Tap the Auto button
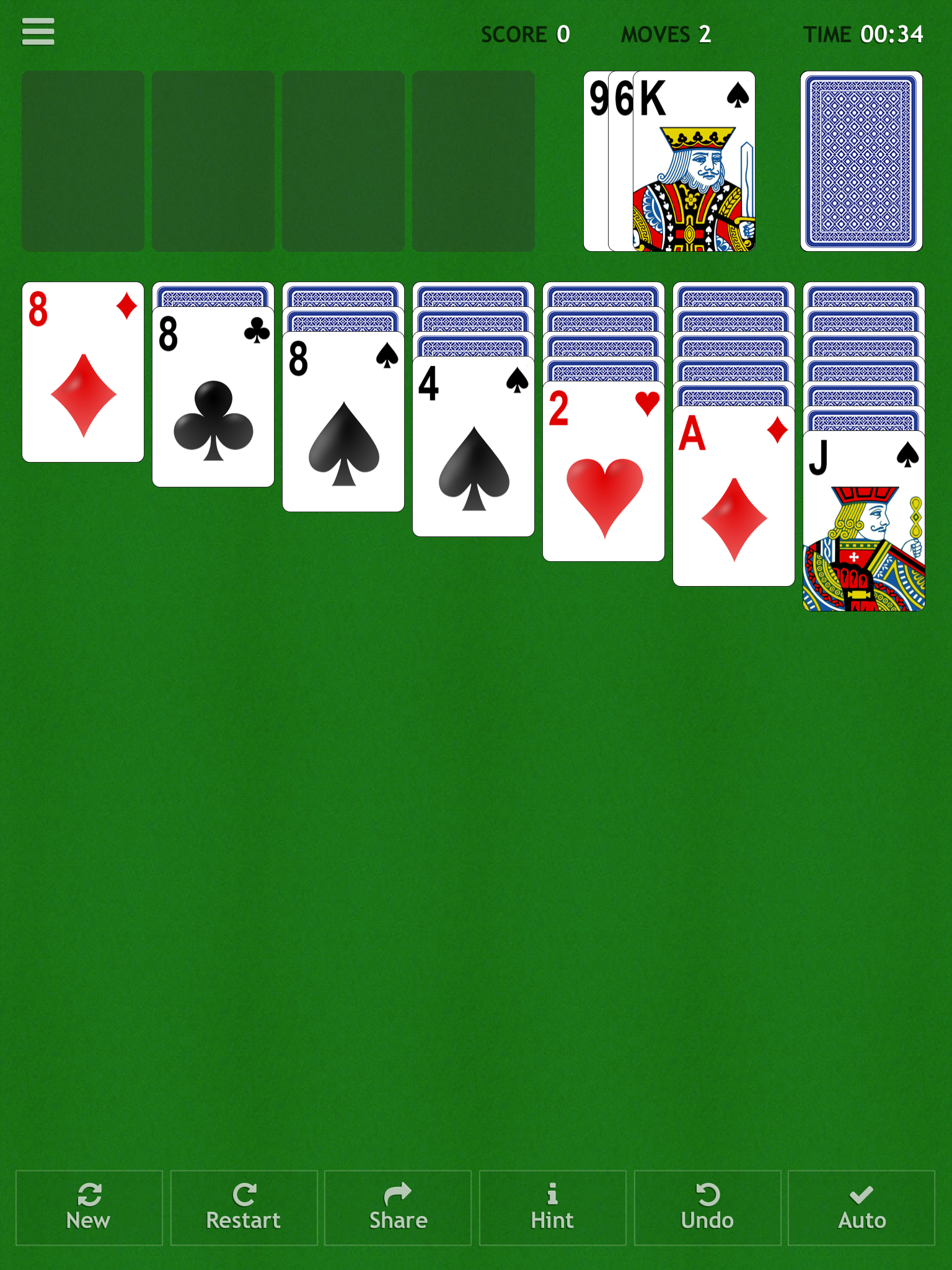 [x=862, y=1207]
